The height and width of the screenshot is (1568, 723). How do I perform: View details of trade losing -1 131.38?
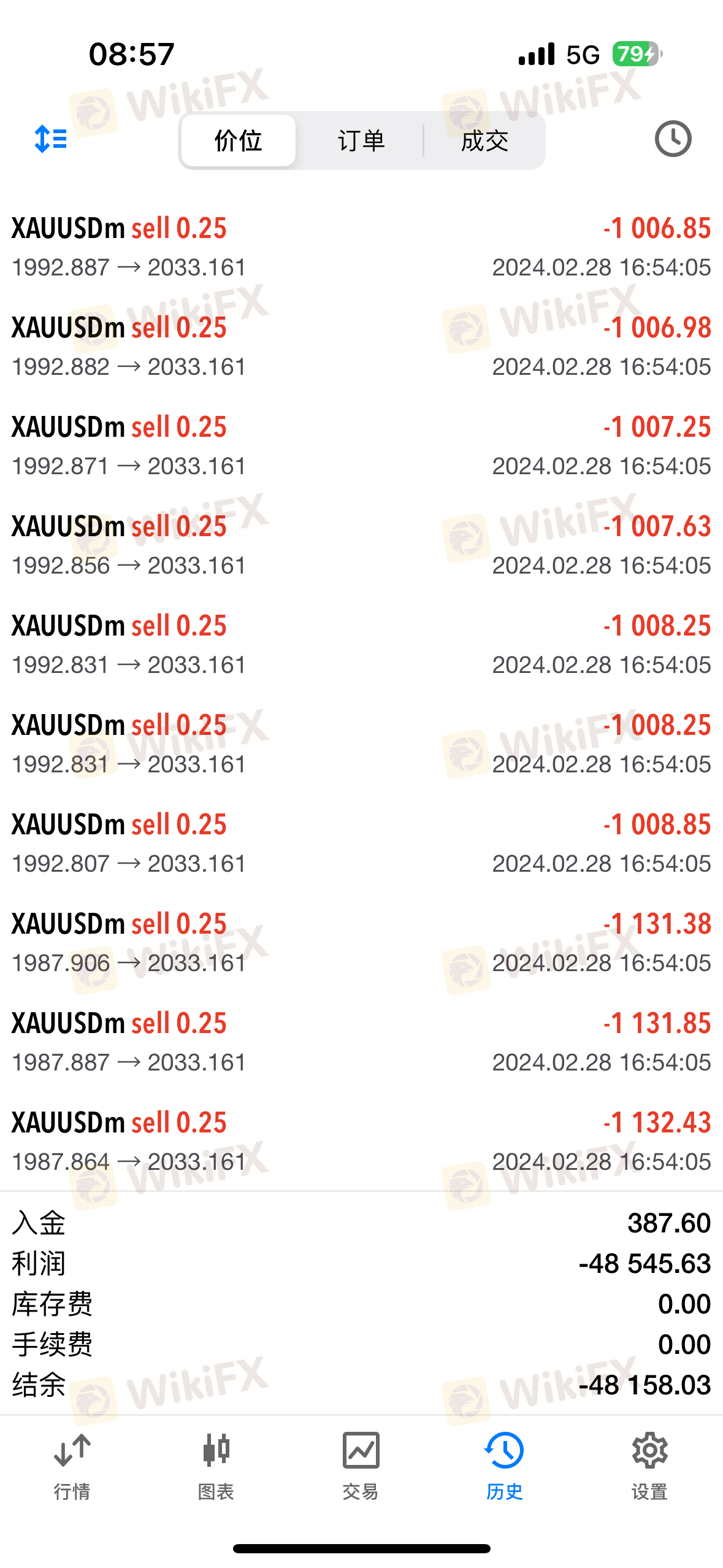click(x=361, y=943)
